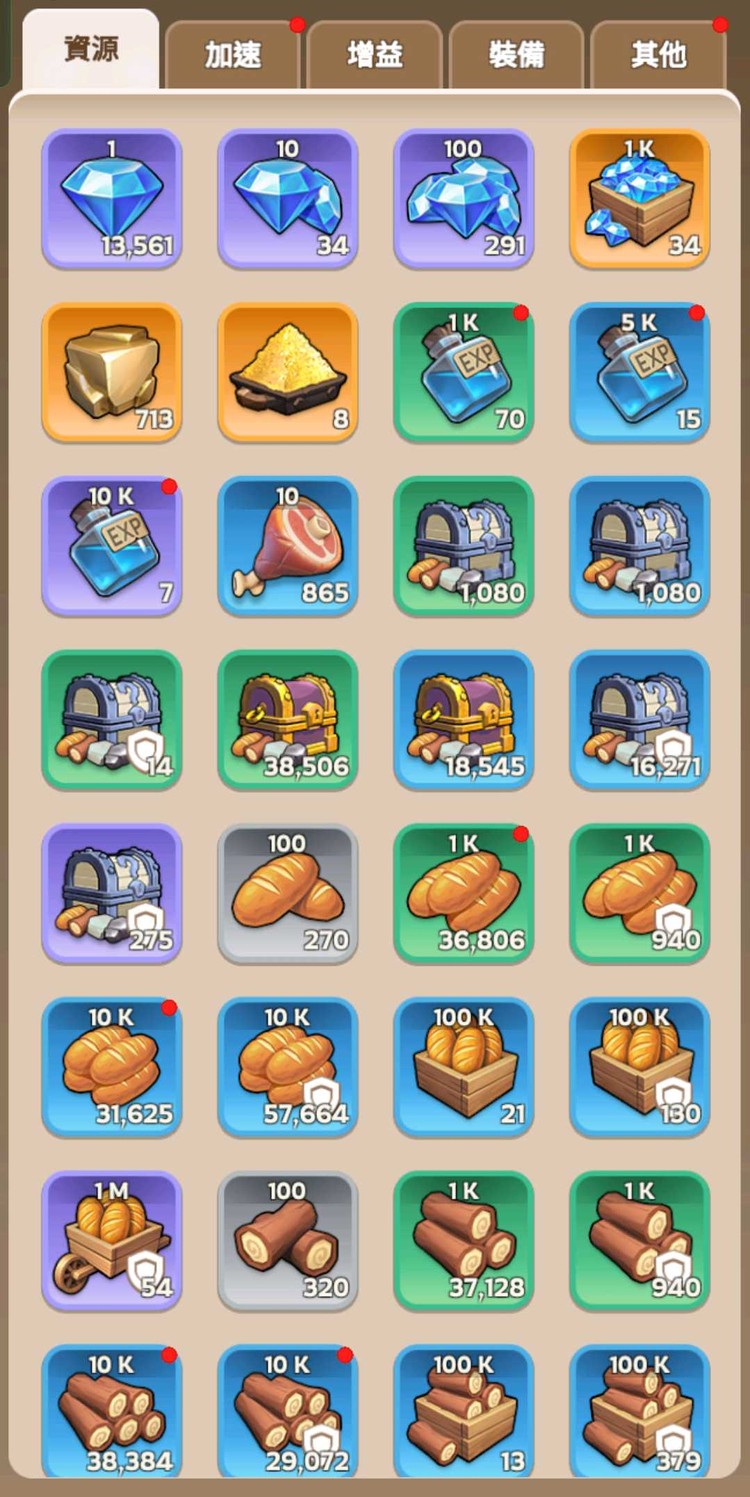Switch to the 加速 tab
This screenshot has width=750, height=1497.
coord(233,55)
